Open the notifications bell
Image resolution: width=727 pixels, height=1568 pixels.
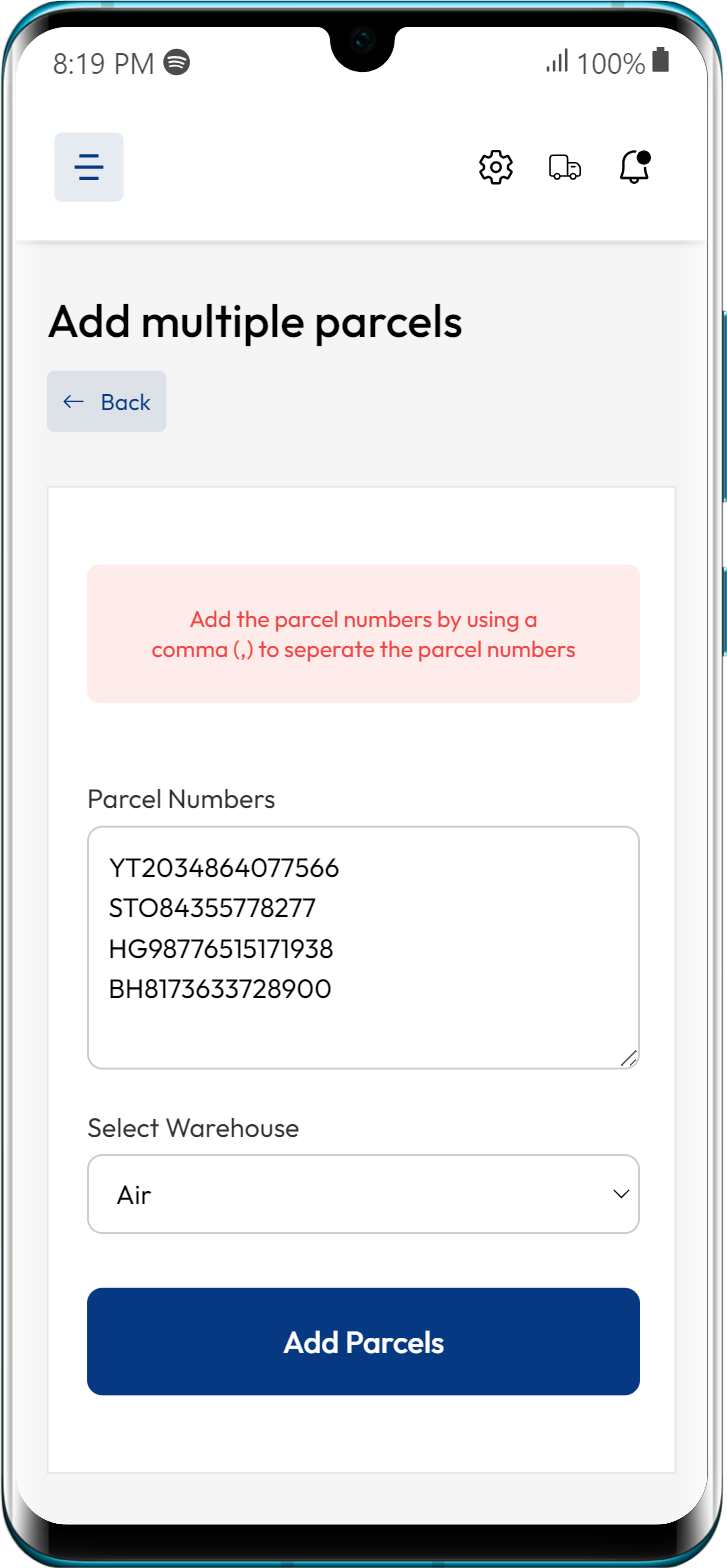coord(635,167)
